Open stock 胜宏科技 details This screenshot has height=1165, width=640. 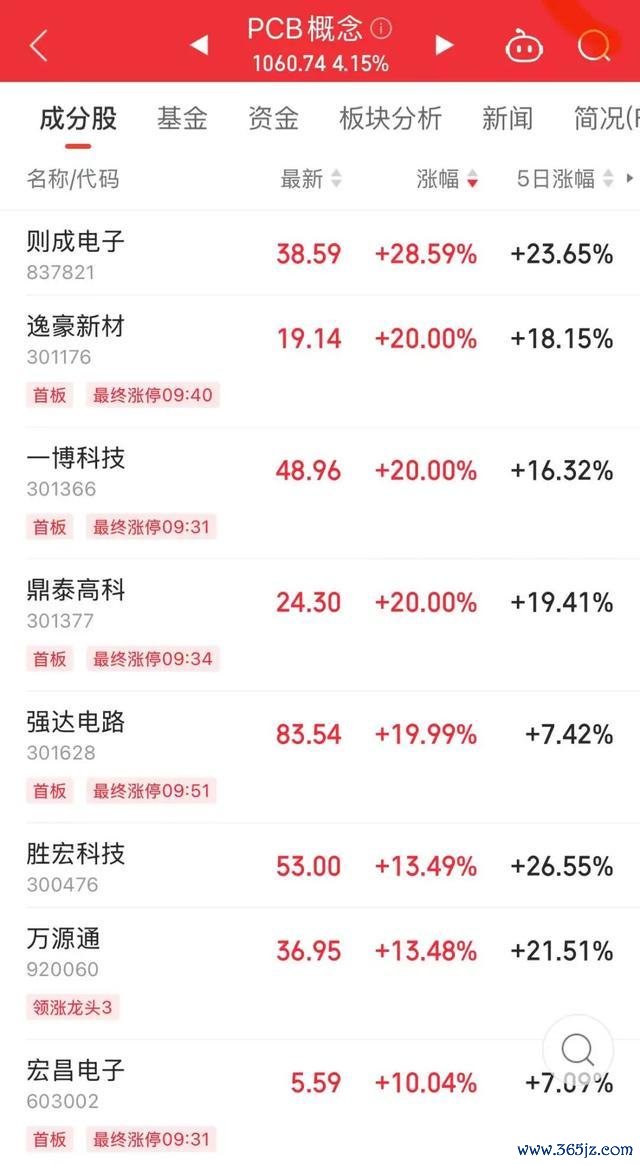(320, 866)
